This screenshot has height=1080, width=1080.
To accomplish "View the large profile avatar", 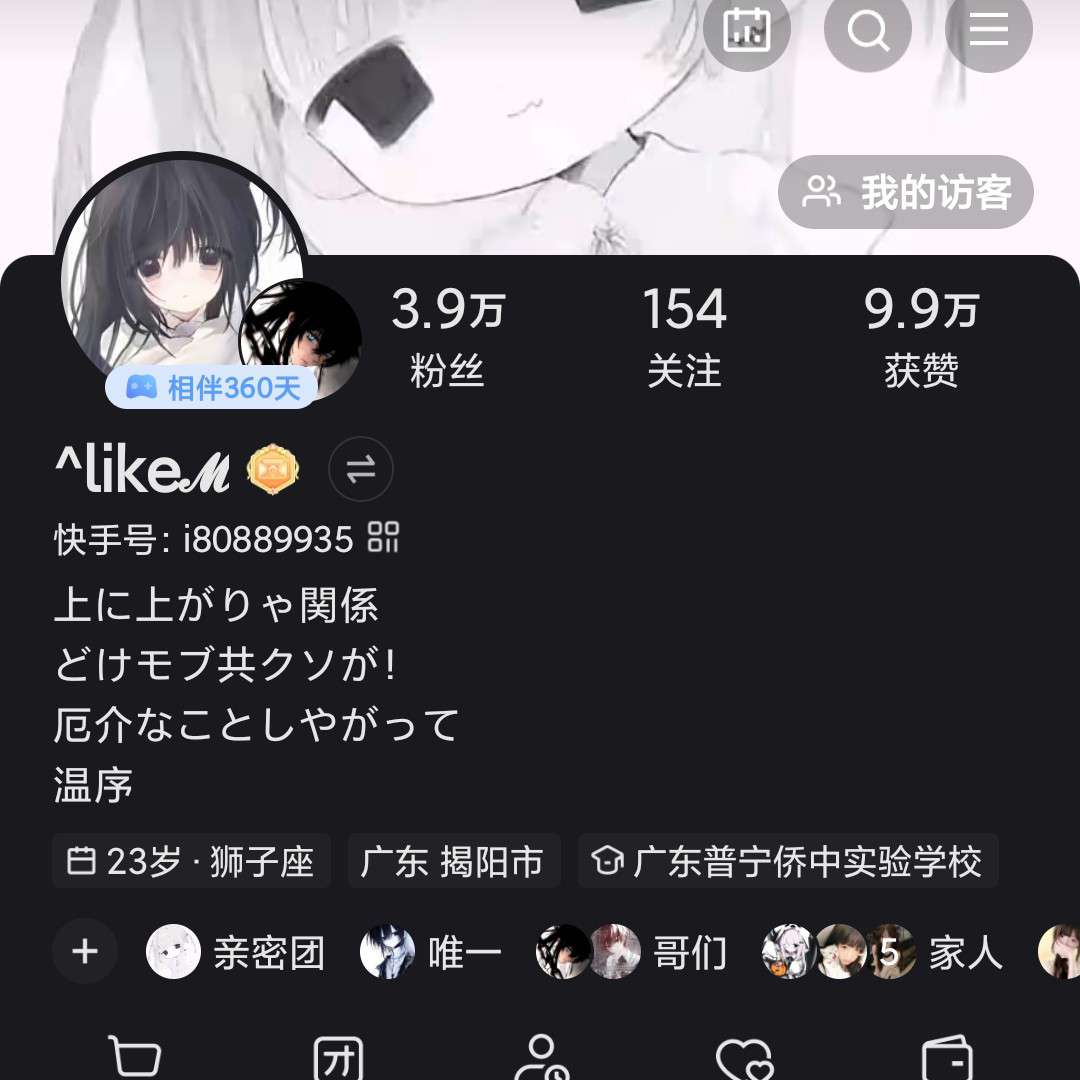I will (x=180, y=275).
